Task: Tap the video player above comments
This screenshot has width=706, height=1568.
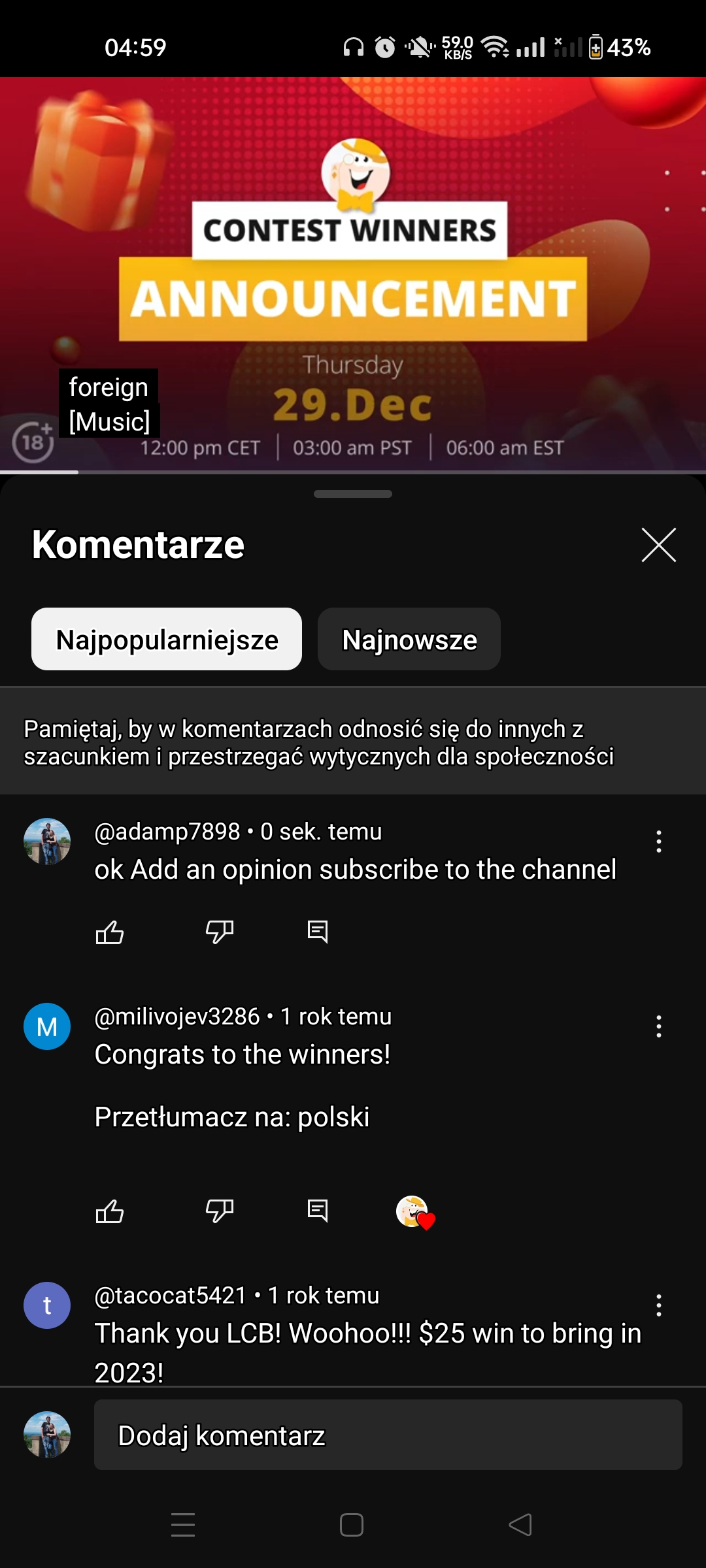Action: [x=353, y=274]
